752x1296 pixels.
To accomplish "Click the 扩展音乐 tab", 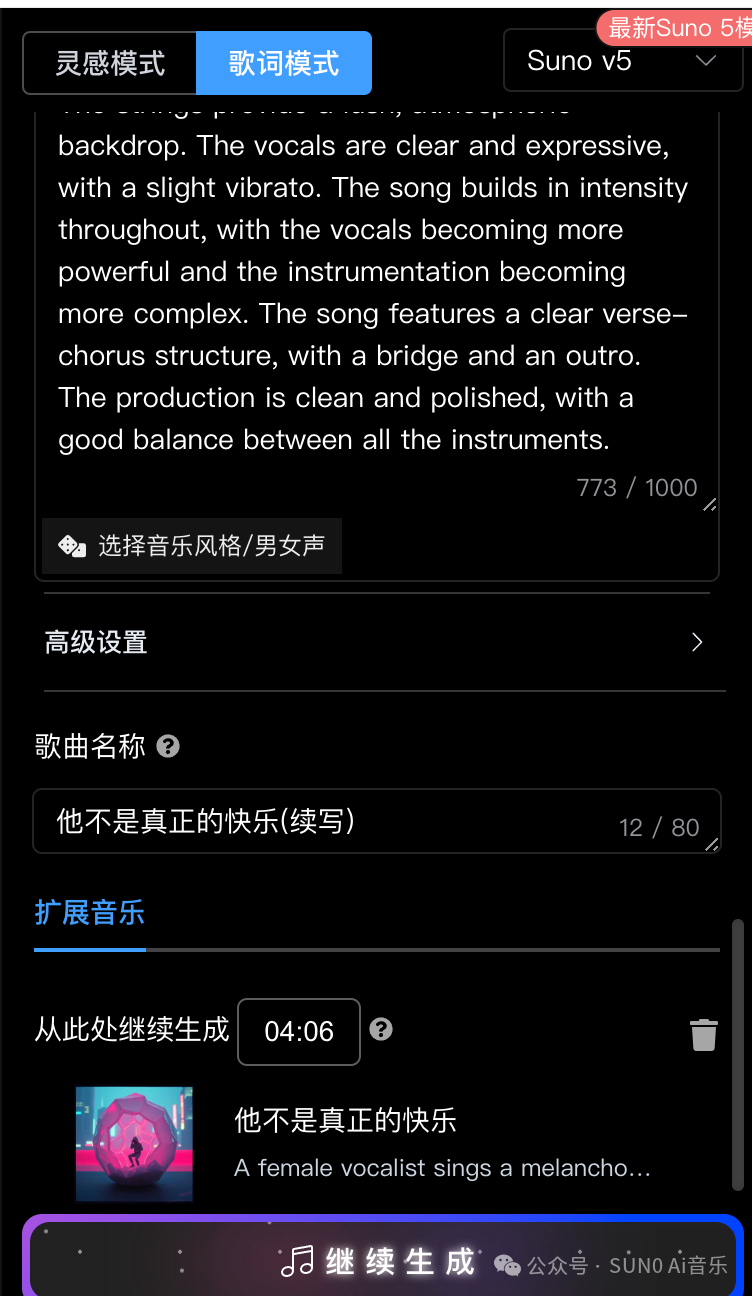I will click(90, 912).
